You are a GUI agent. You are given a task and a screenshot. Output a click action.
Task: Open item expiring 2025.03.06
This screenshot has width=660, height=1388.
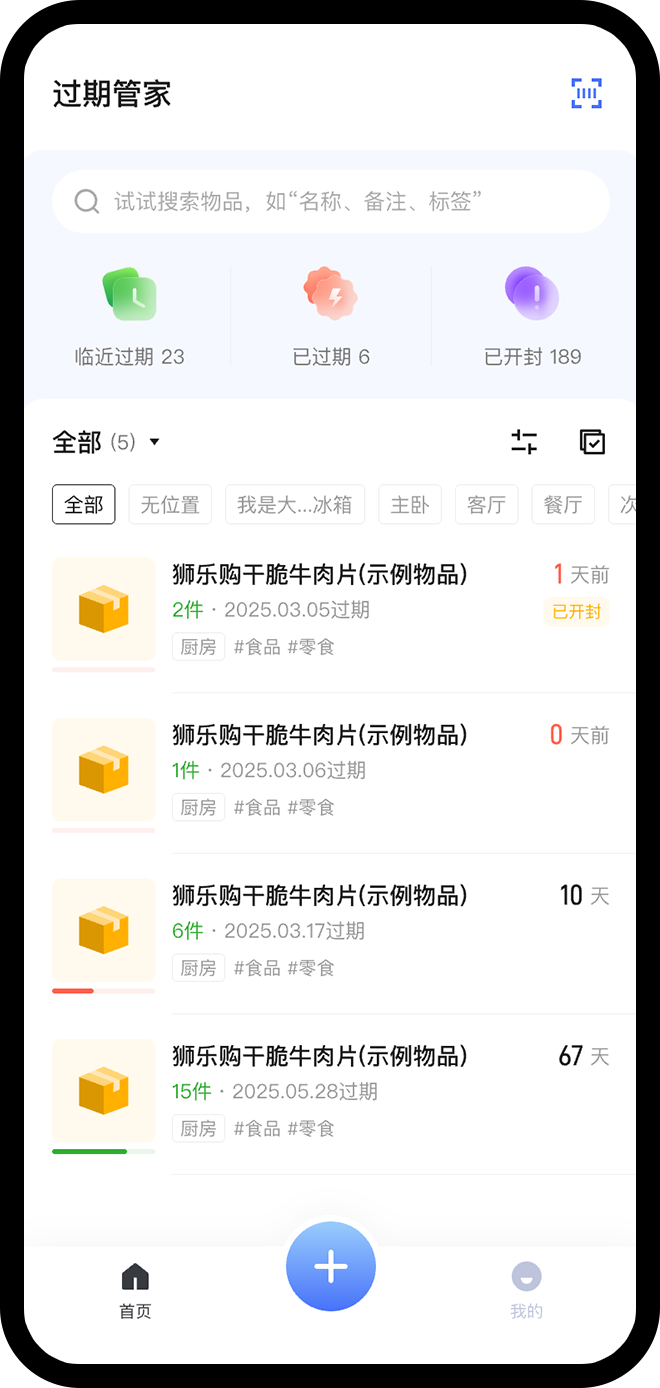pos(330,771)
